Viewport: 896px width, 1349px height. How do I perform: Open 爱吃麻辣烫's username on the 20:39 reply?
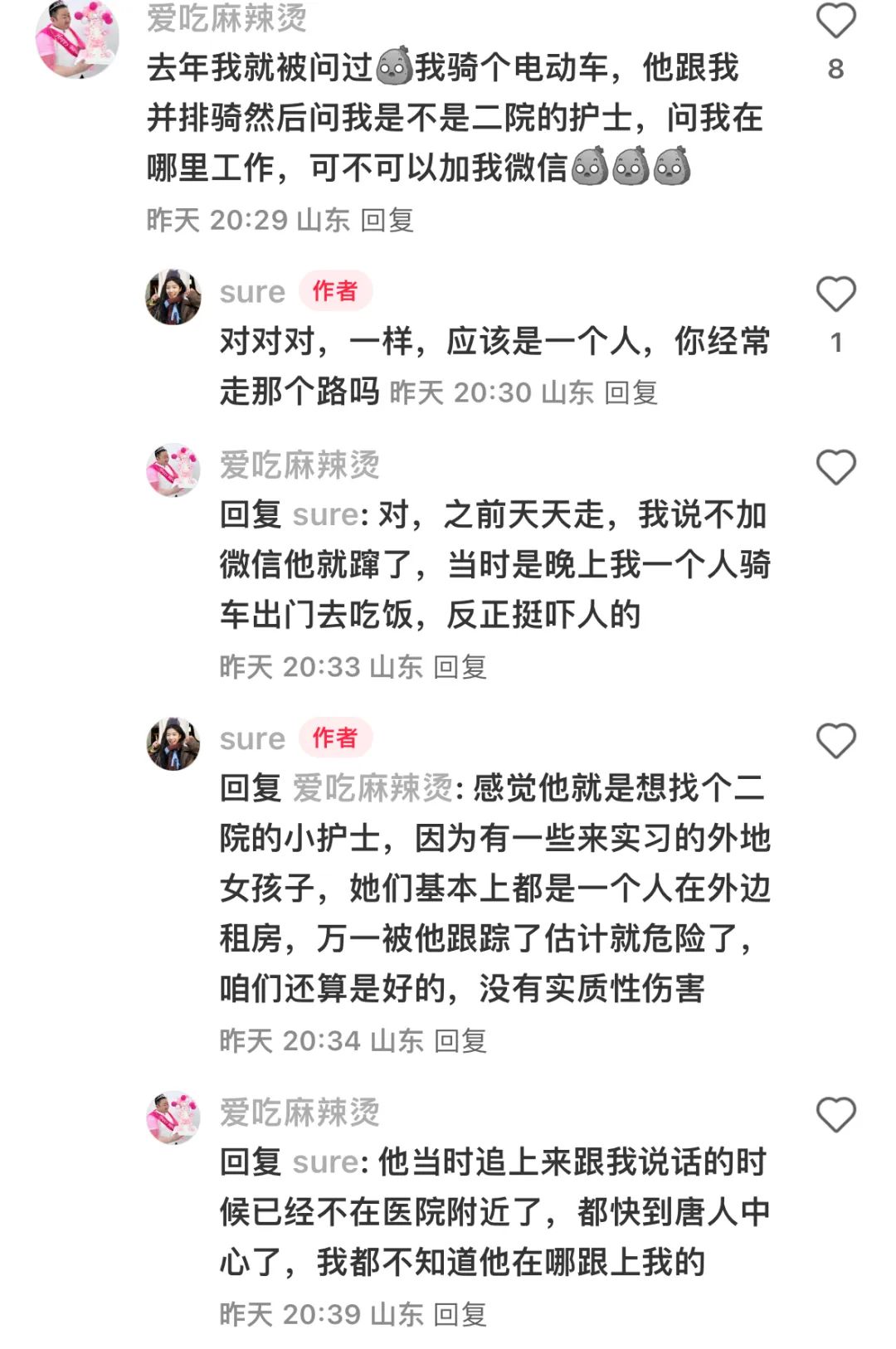[299, 1113]
